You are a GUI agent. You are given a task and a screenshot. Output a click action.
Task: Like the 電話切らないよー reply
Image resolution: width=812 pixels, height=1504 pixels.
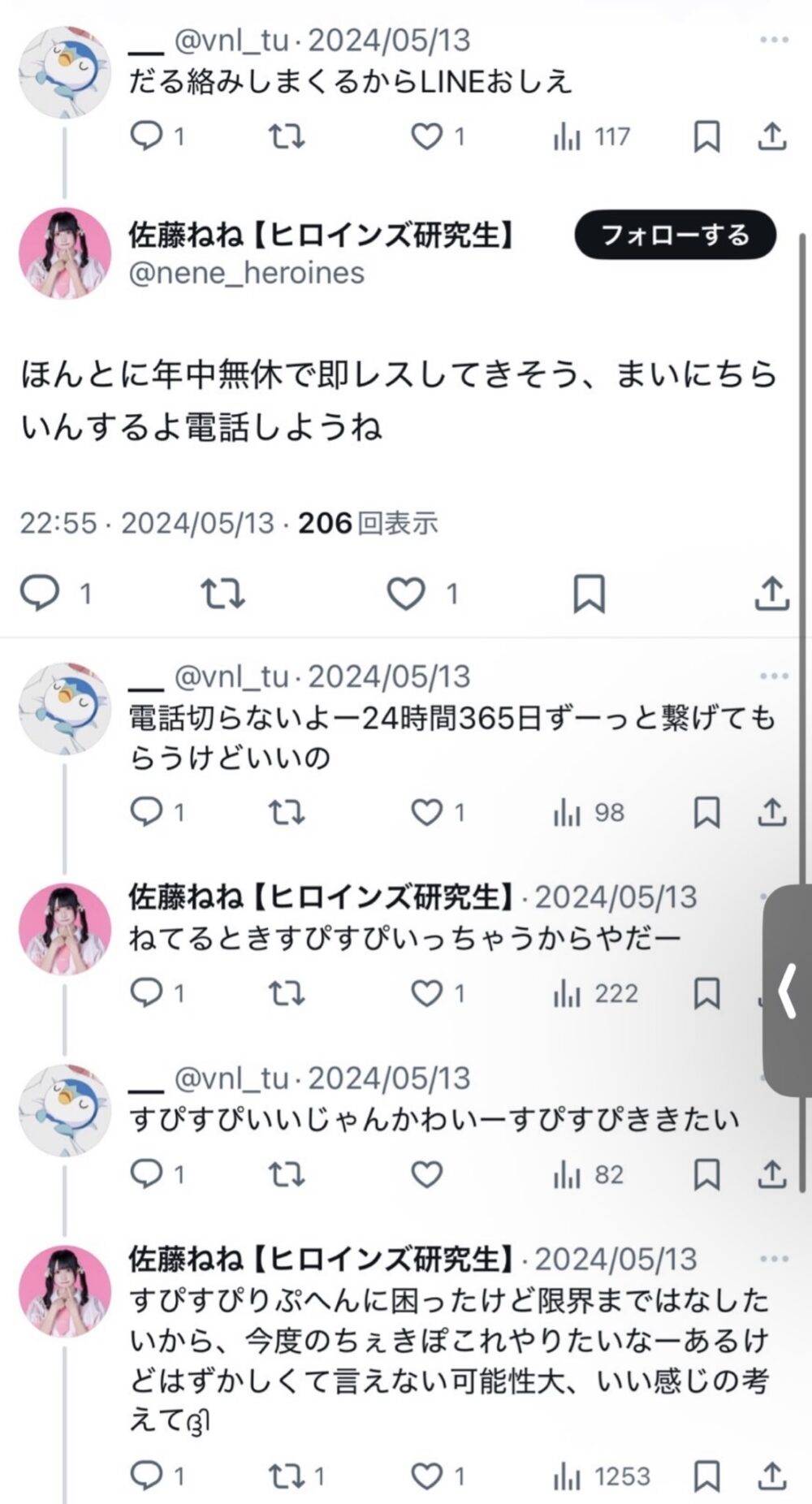click(426, 812)
